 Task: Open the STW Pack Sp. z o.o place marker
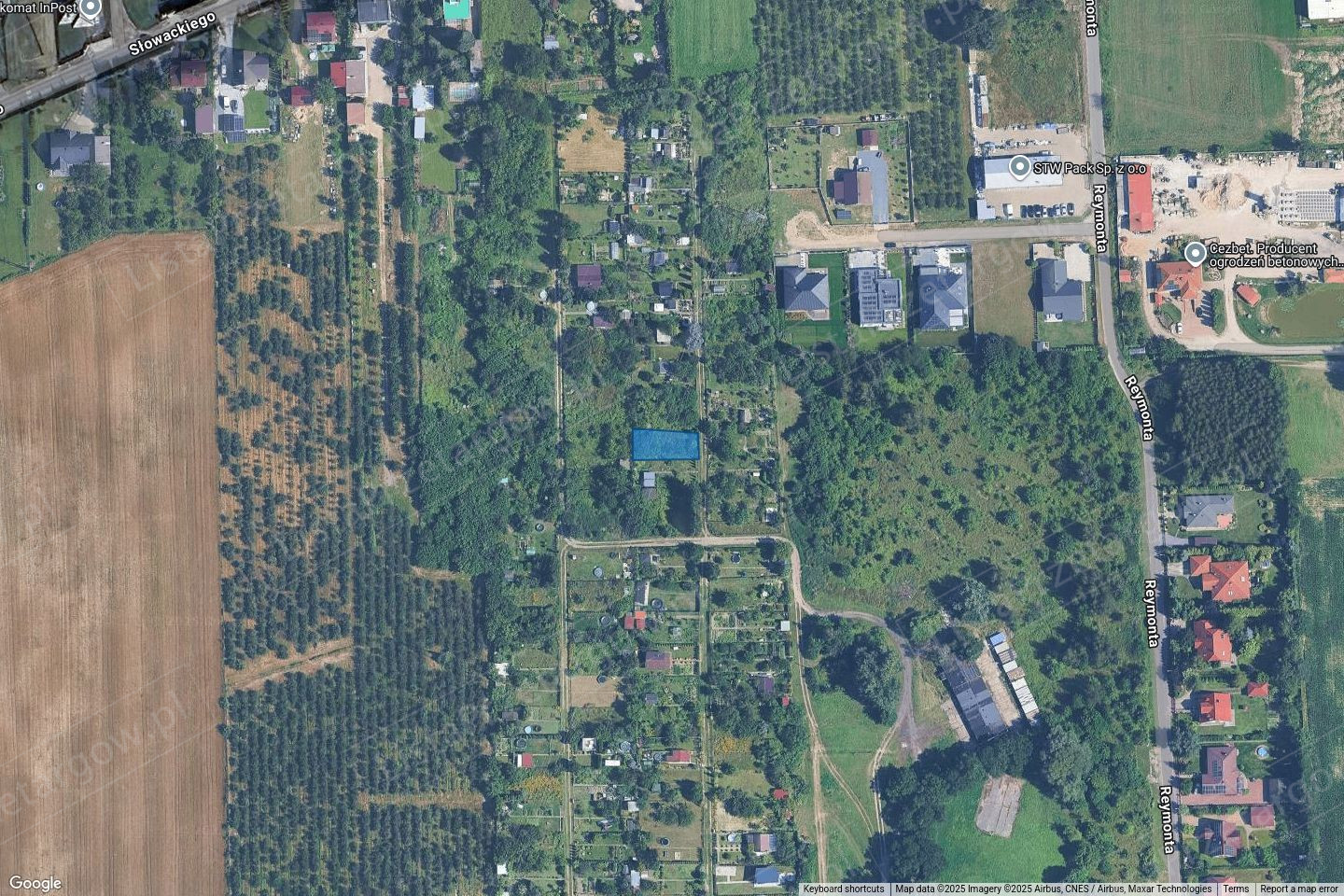(x=1021, y=169)
